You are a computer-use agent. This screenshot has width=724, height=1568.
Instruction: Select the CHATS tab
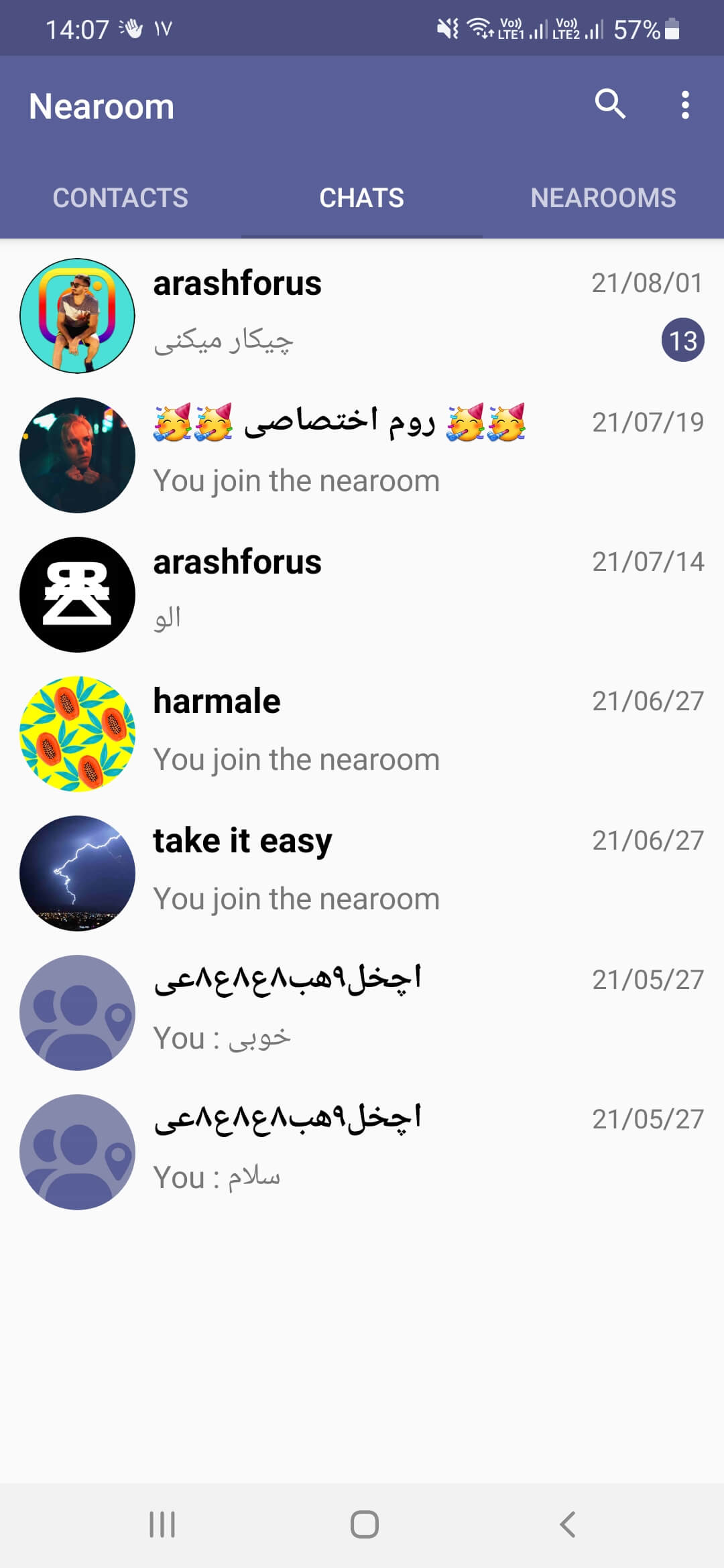362,198
